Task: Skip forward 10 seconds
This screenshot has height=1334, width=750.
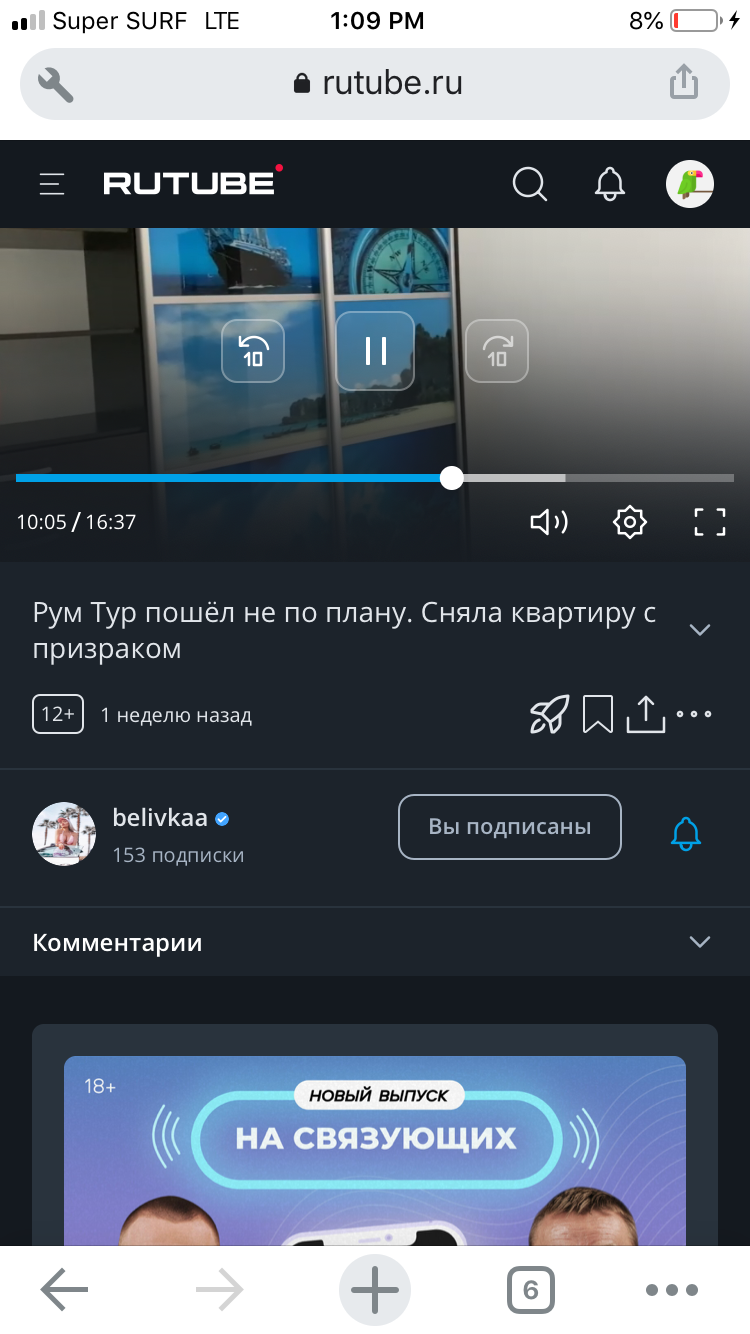Action: pyautogui.click(x=497, y=351)
